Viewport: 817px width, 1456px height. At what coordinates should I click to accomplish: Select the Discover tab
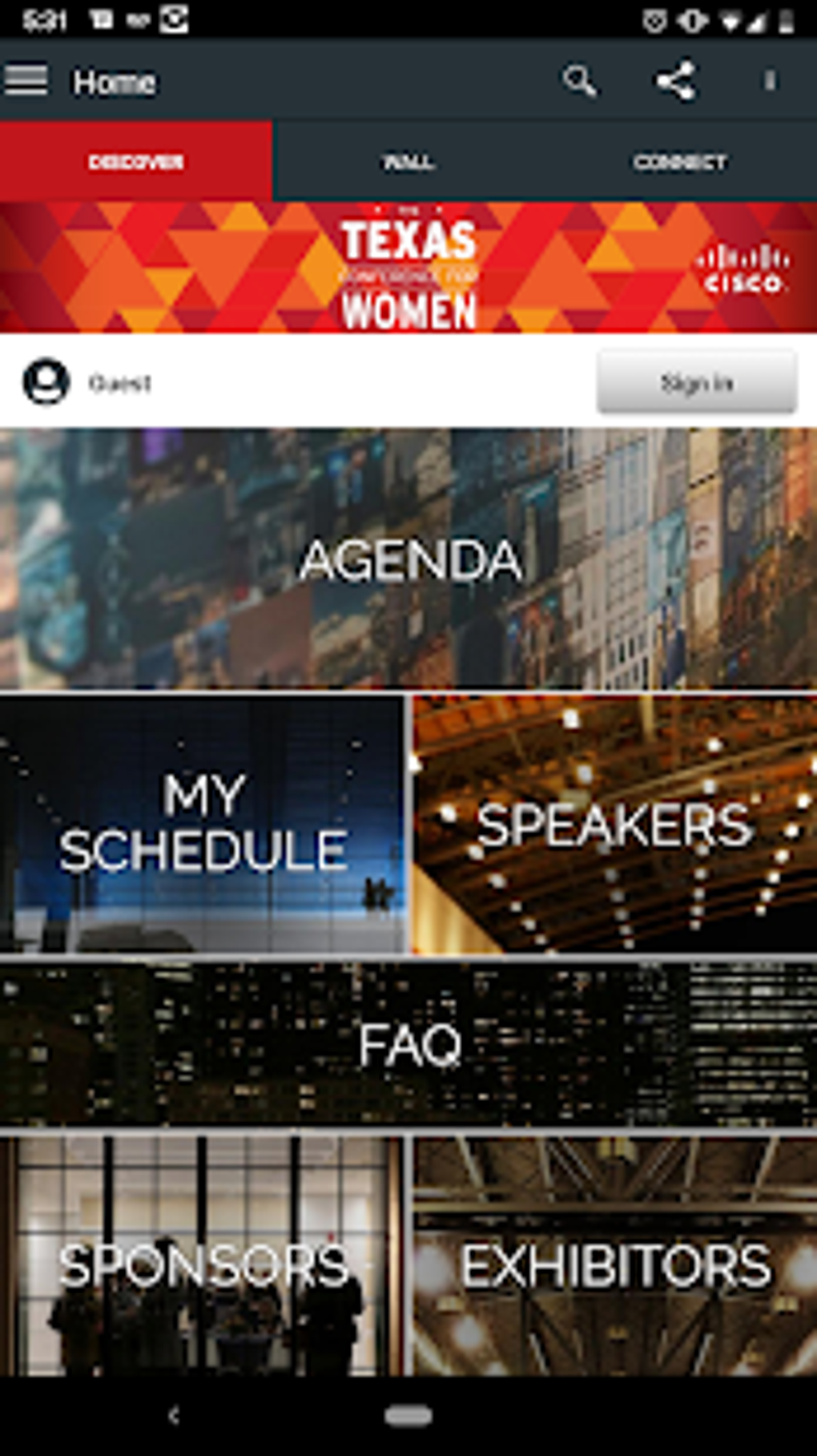coord(136,161)
